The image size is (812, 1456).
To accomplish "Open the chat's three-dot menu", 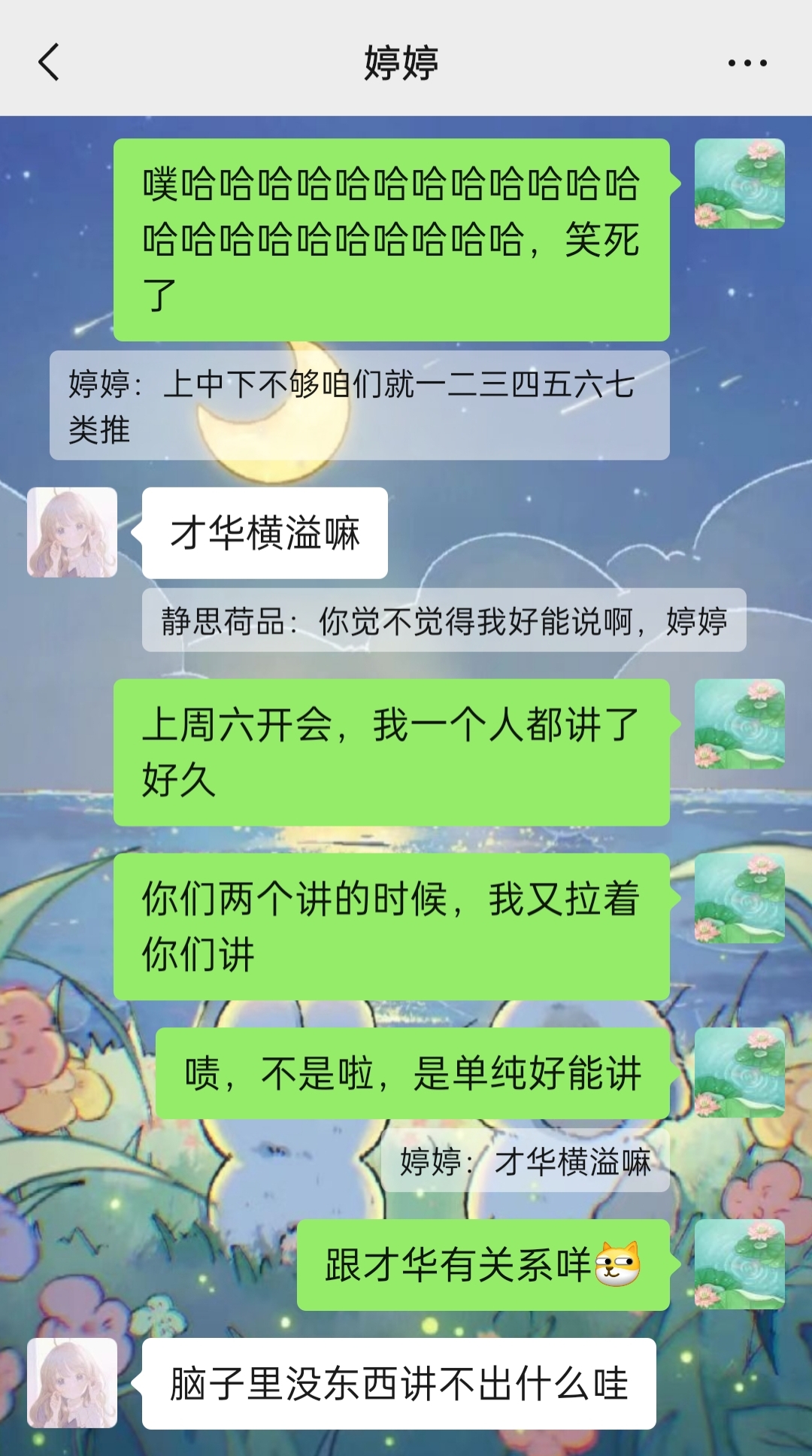I will pyautogui.click(x=747, y=63).
